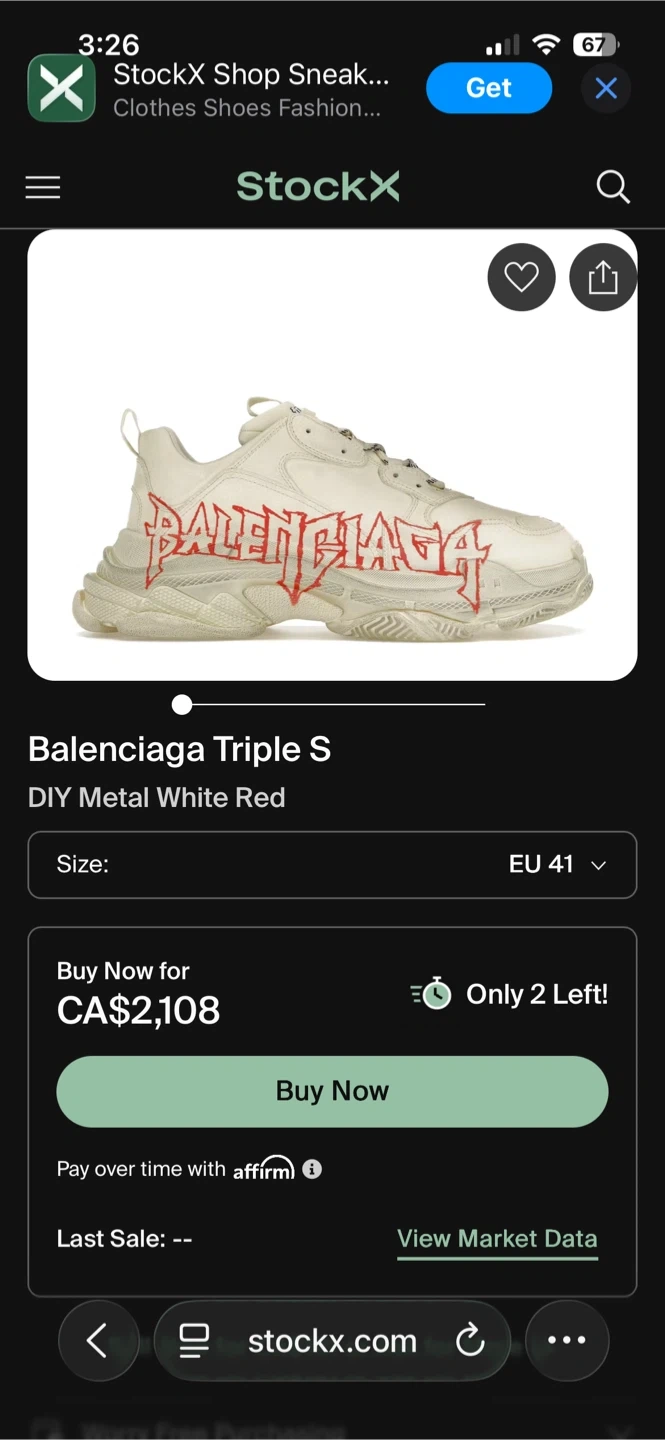
Task: Tap the stockx.com address bar
Action: (331, 1340)
